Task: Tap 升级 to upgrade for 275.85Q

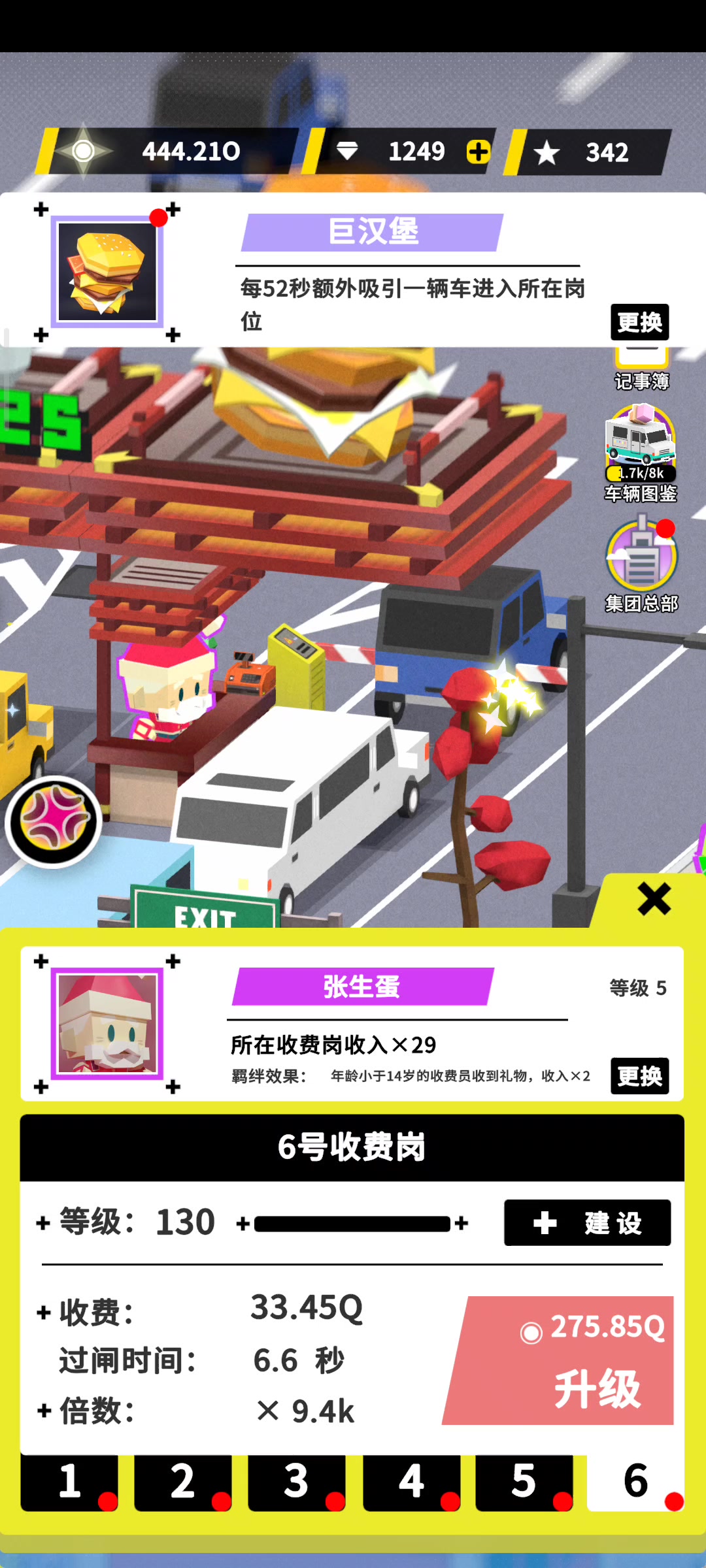Action: (x=560, y=1360)
